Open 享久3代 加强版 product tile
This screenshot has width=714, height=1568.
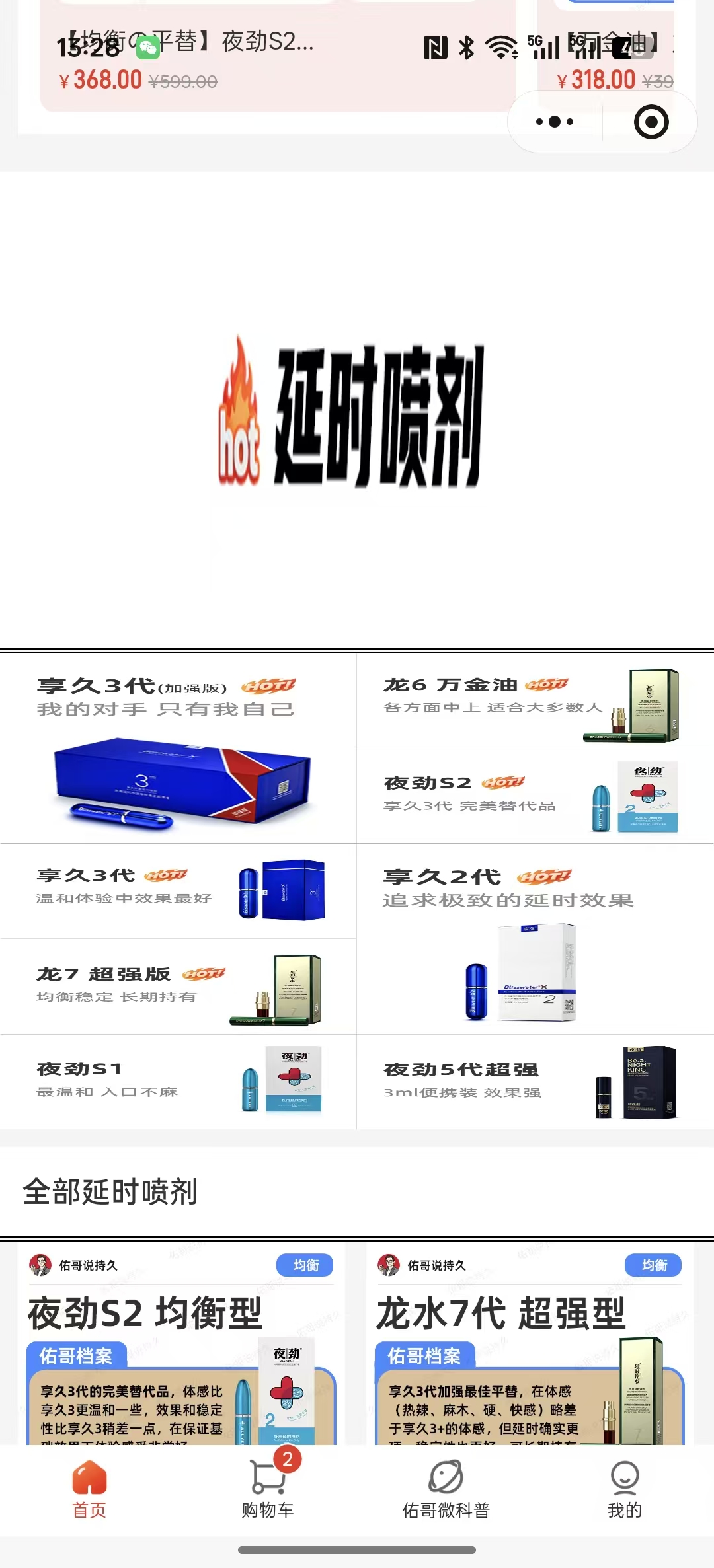(178, 749)
